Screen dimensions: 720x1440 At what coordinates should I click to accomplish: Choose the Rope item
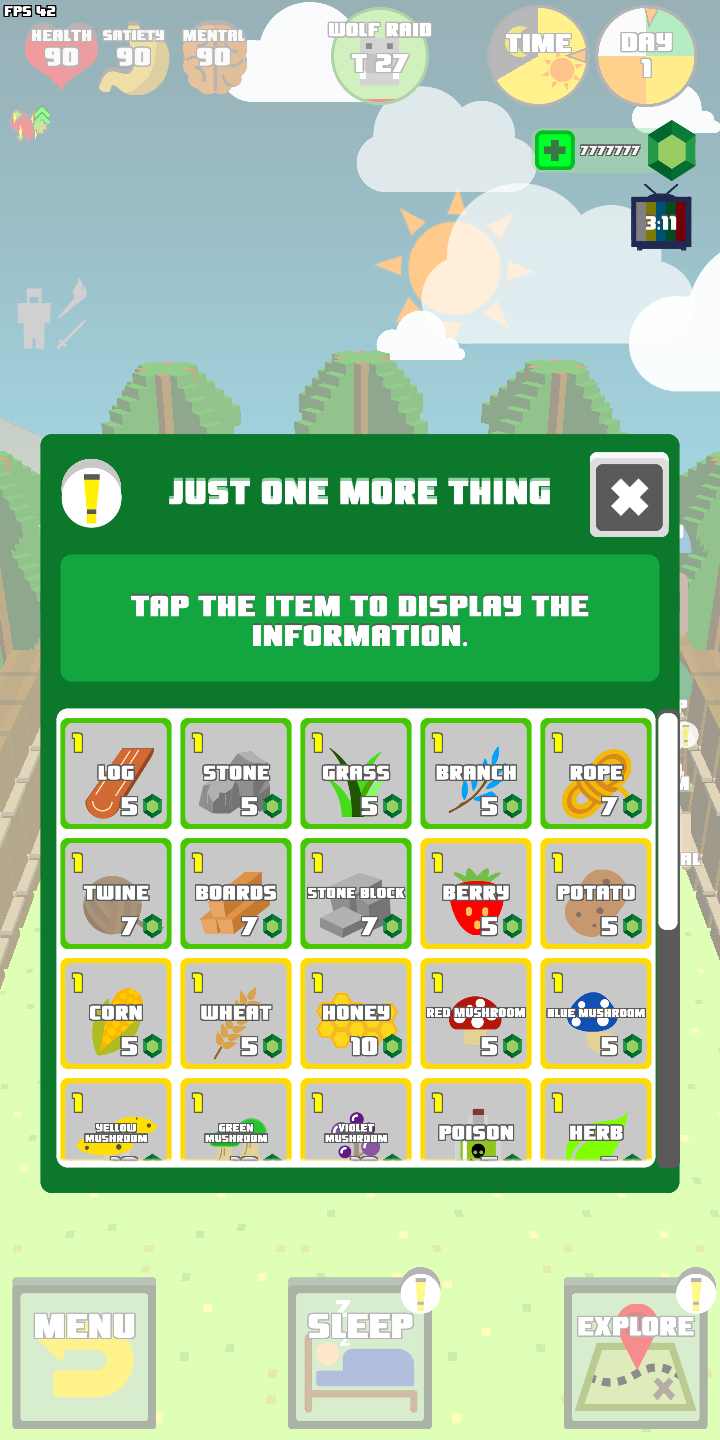point(596,773)
